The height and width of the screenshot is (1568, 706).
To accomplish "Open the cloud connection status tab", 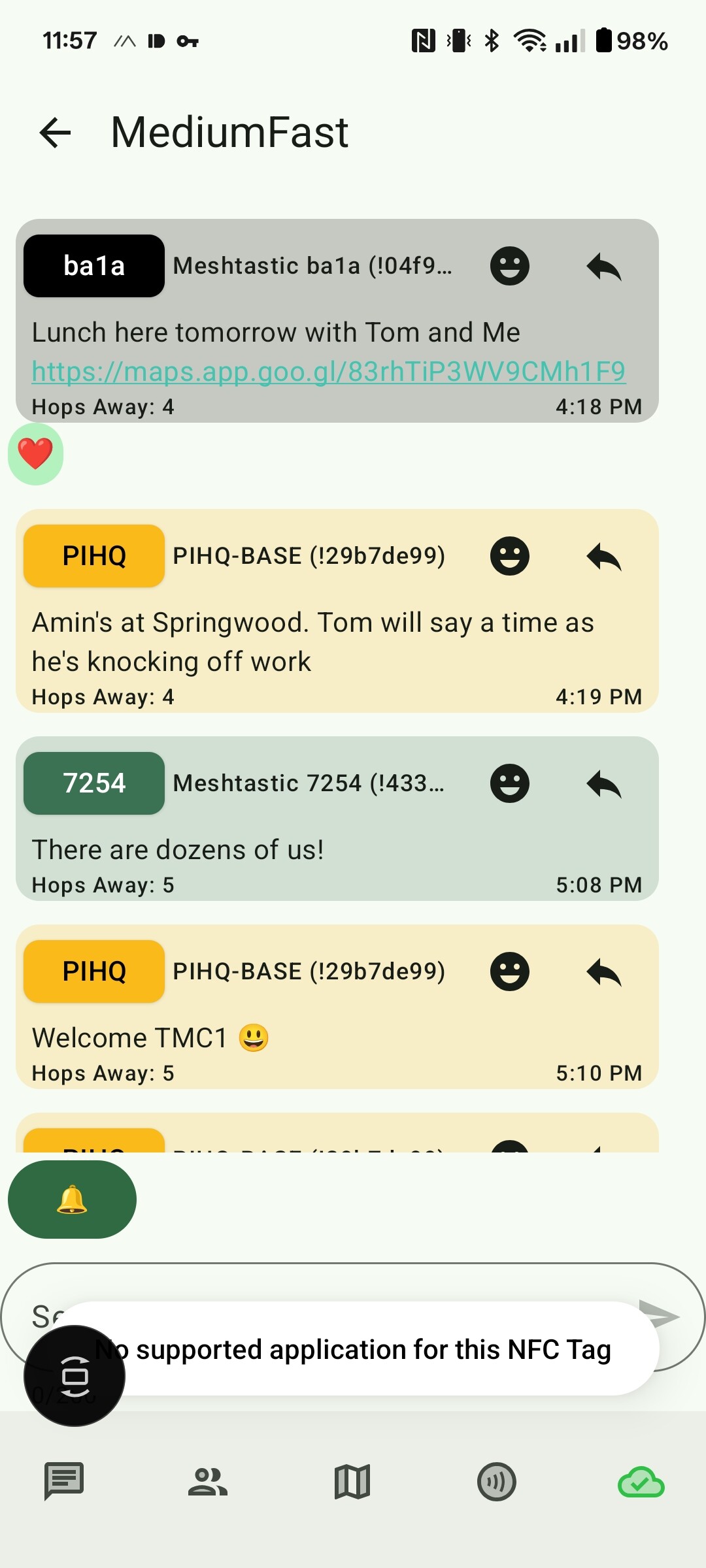I will (641, 1482).
